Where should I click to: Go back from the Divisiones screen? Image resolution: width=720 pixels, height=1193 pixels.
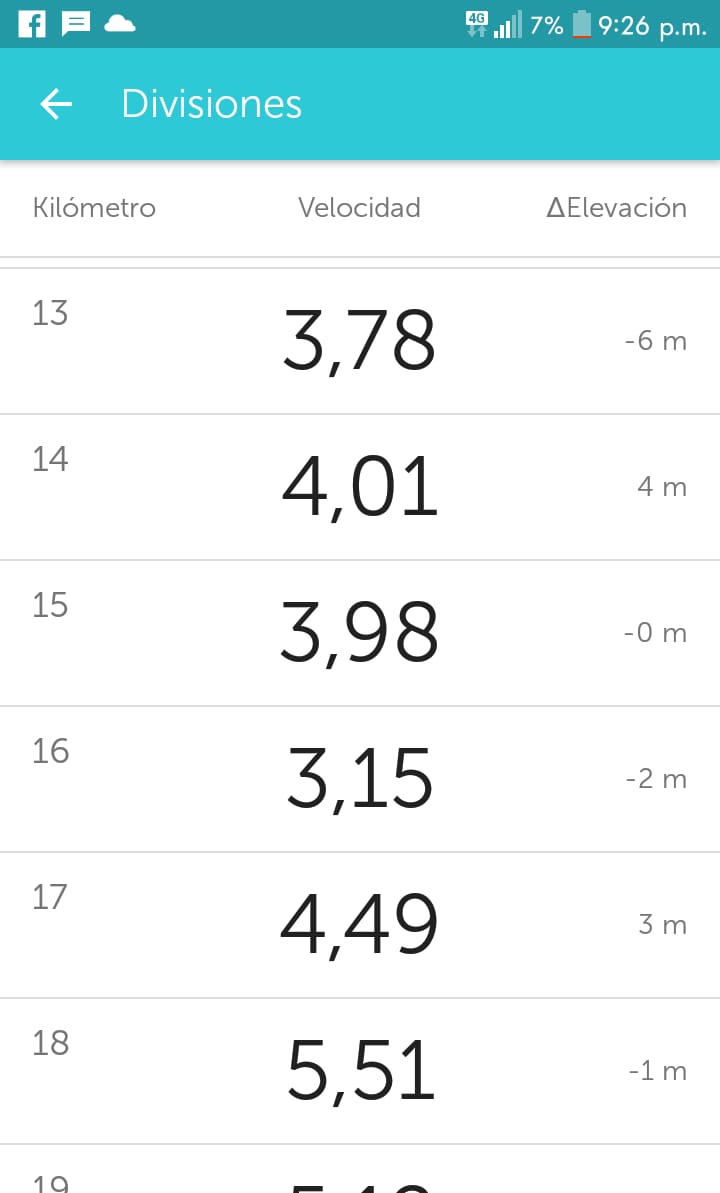pyautogui.click(x=56, y=103)
